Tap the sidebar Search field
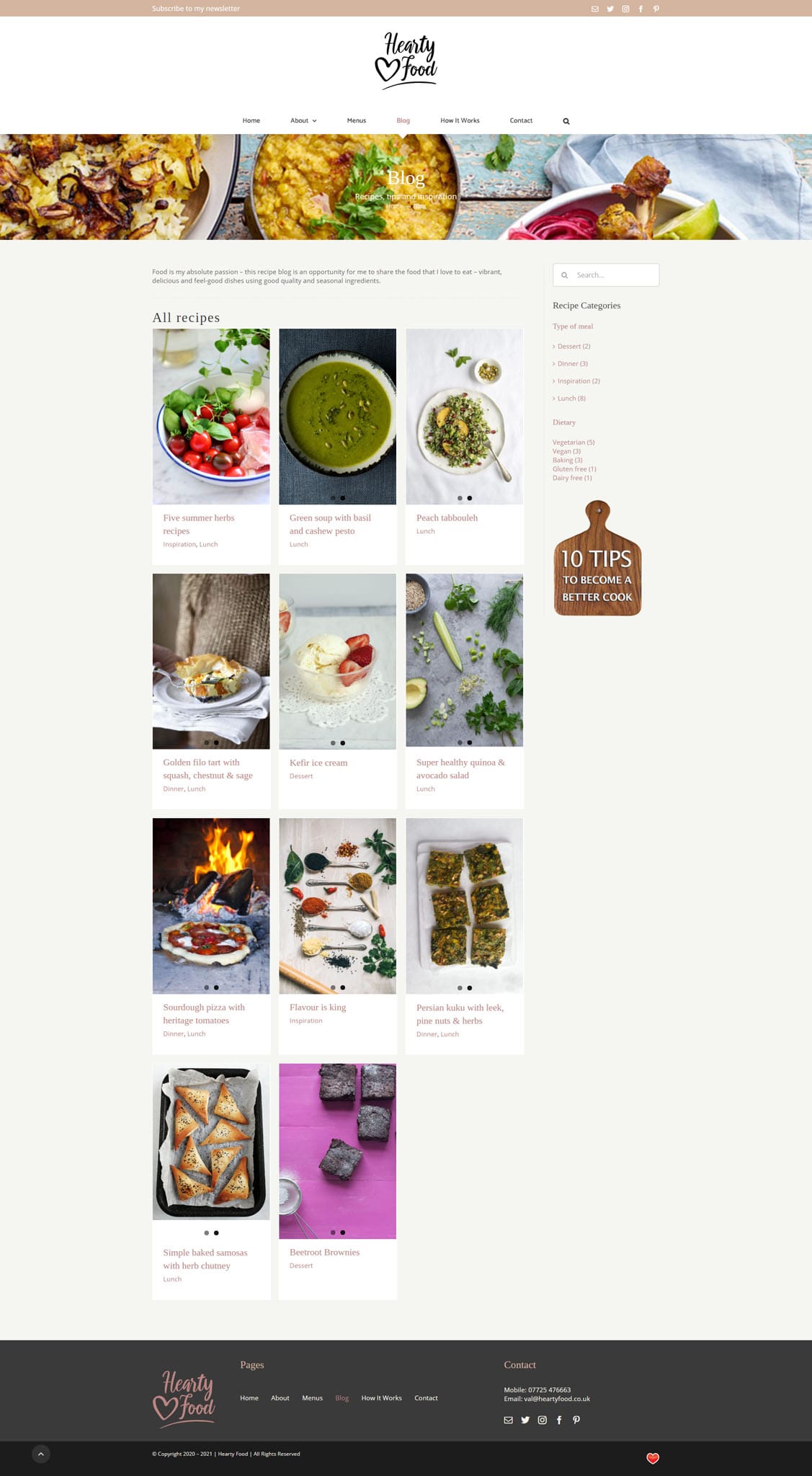 (x=606, y=275)
